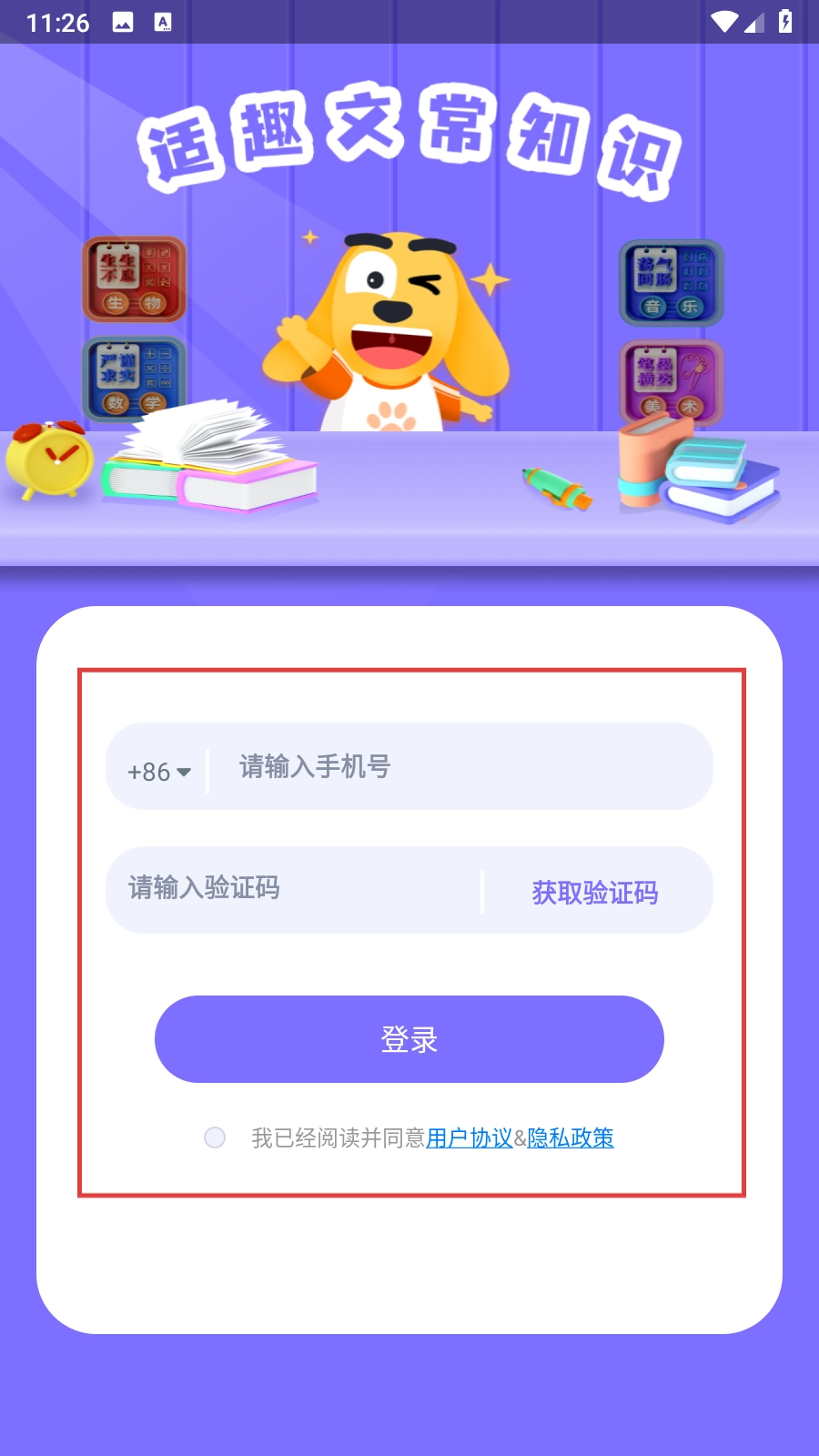Open the 用户协议 link
Screen dimensions: 819x1456
click(470, 1137)
